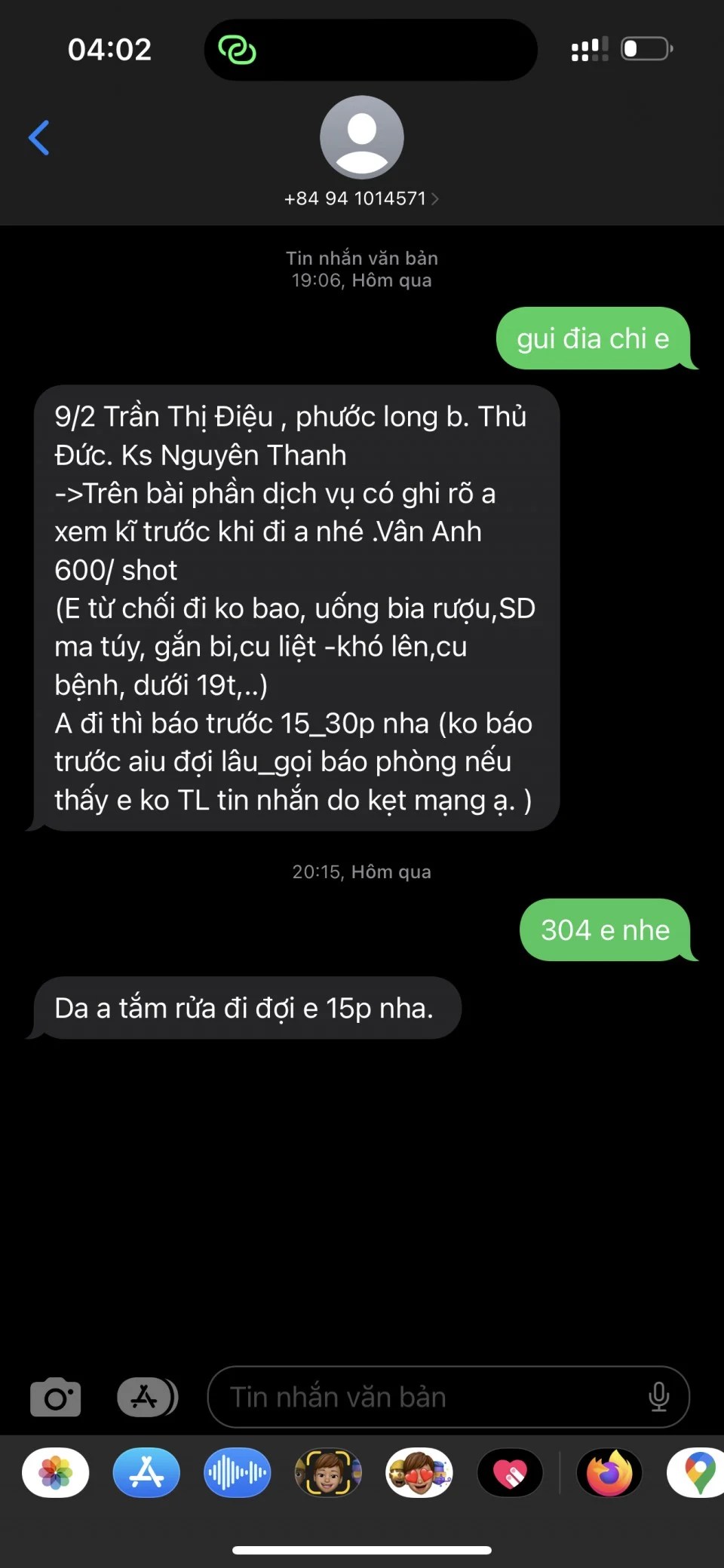This screenshot has width=724, height=1568.
Task: Open Memoji stickers
Action: [419, 1472]
